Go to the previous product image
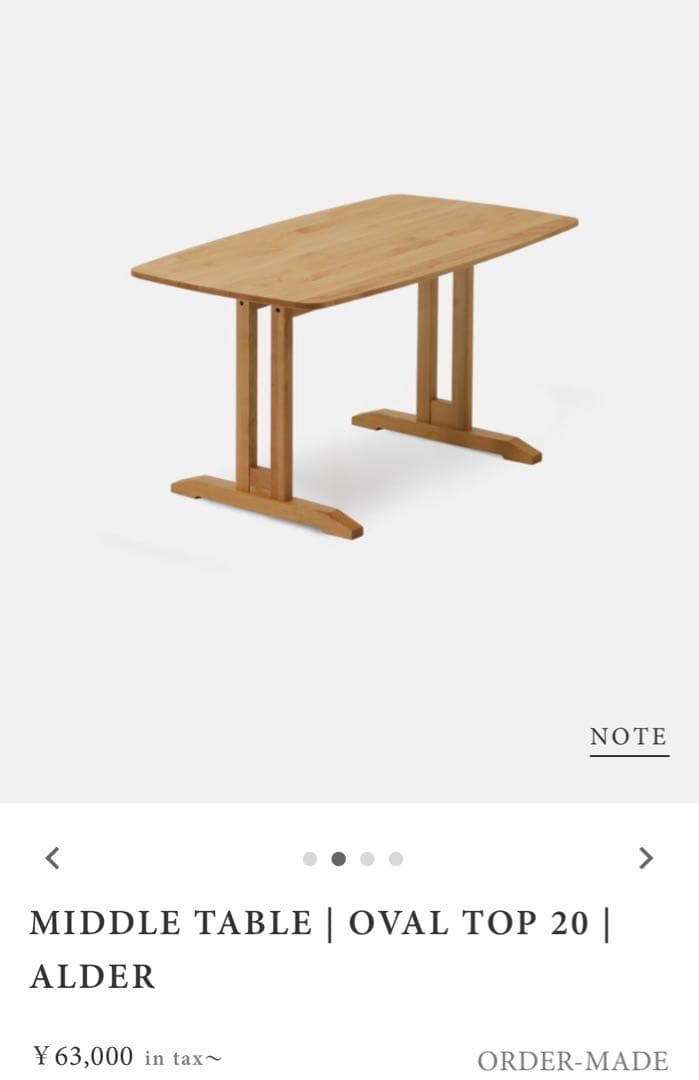 tap(53, 858)
